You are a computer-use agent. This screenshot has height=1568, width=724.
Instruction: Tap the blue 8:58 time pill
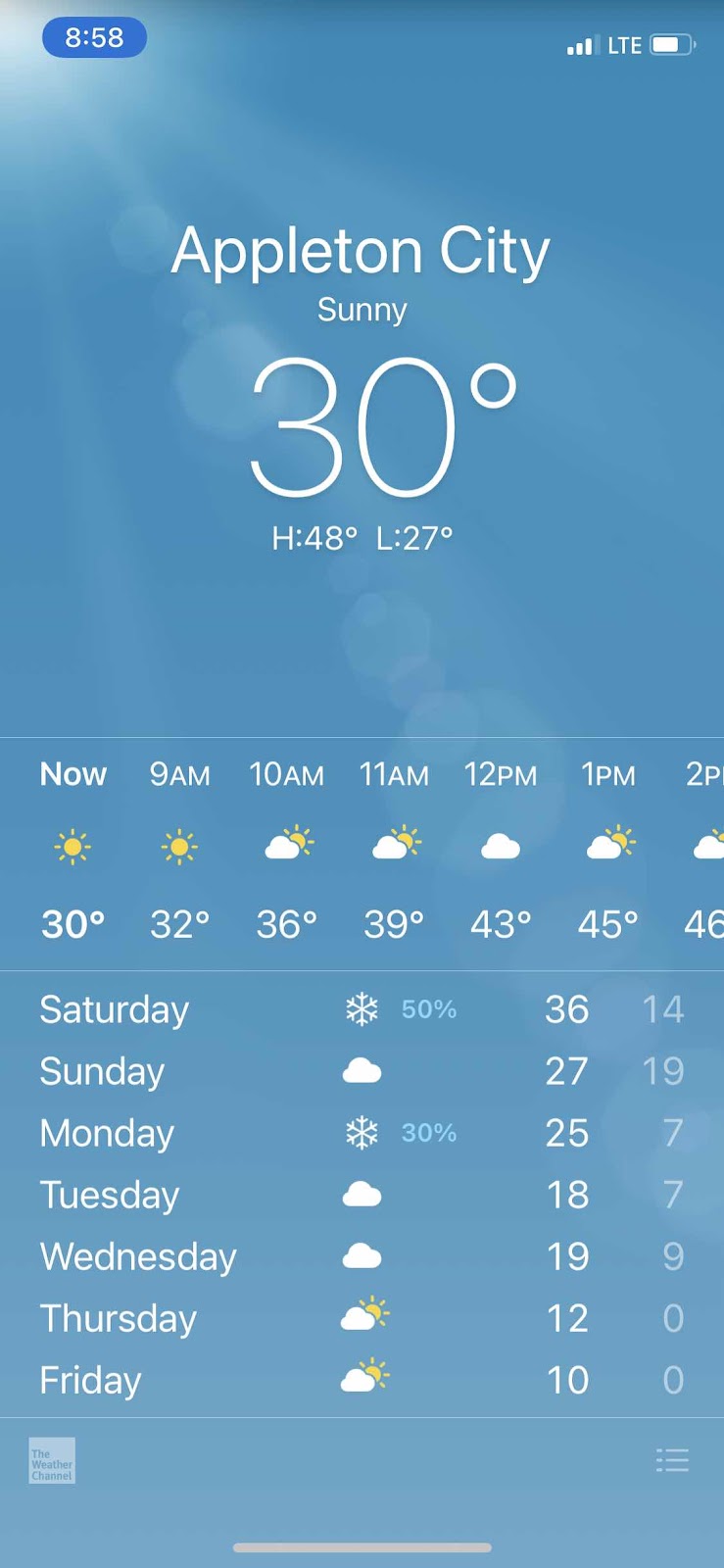[94, 38]
